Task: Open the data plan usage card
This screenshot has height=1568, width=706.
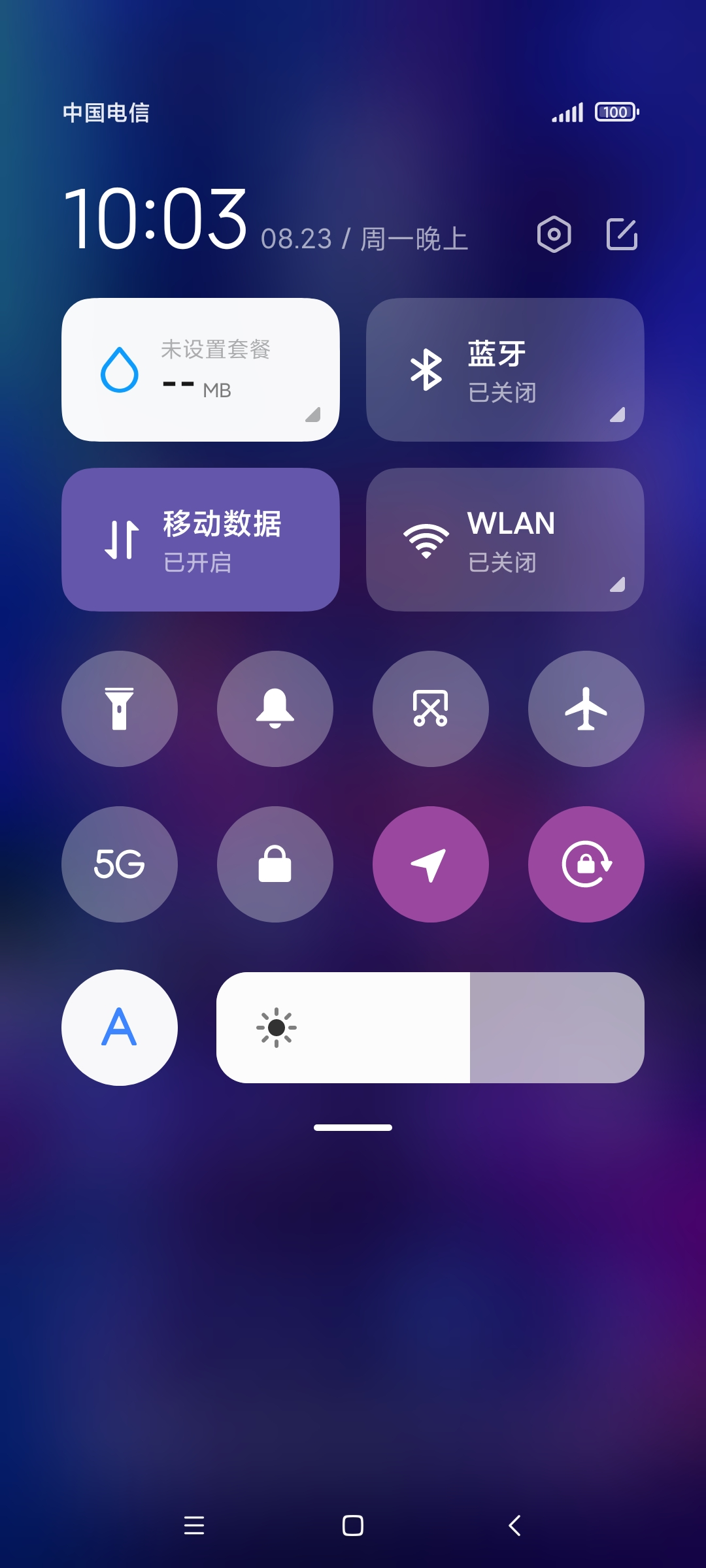Action: tap(201, 370)
